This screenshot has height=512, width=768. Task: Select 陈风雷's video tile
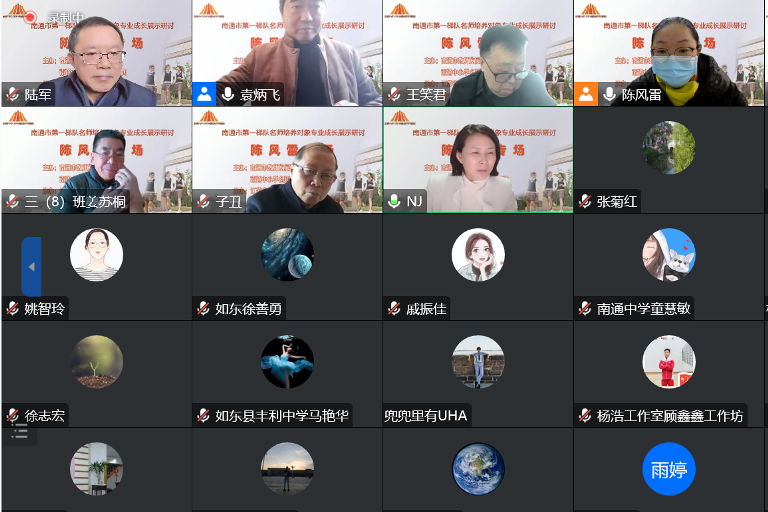(670, 55)
